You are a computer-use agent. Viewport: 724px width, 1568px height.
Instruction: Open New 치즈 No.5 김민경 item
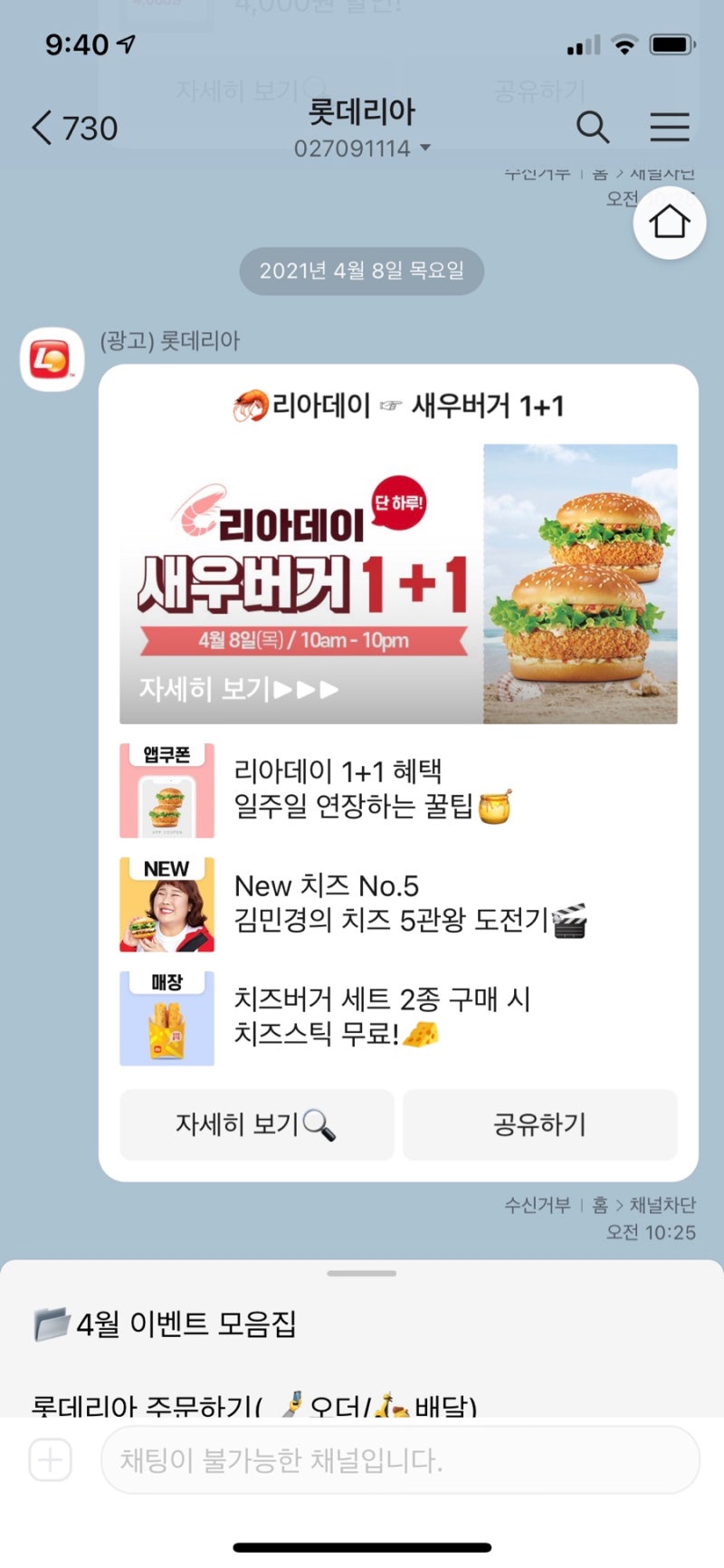[x=398, y=904]
